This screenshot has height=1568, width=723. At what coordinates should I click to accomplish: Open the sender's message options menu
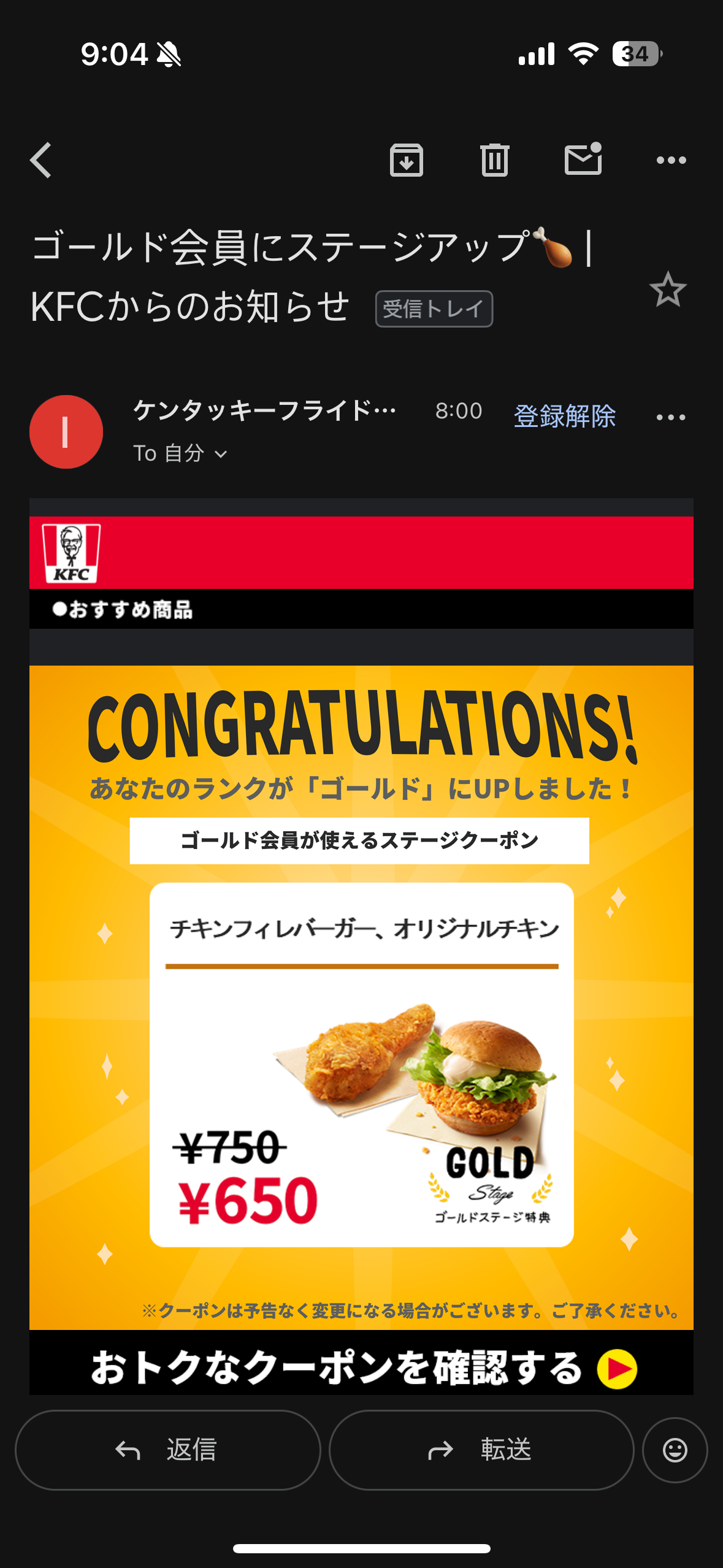pos(670,417)
